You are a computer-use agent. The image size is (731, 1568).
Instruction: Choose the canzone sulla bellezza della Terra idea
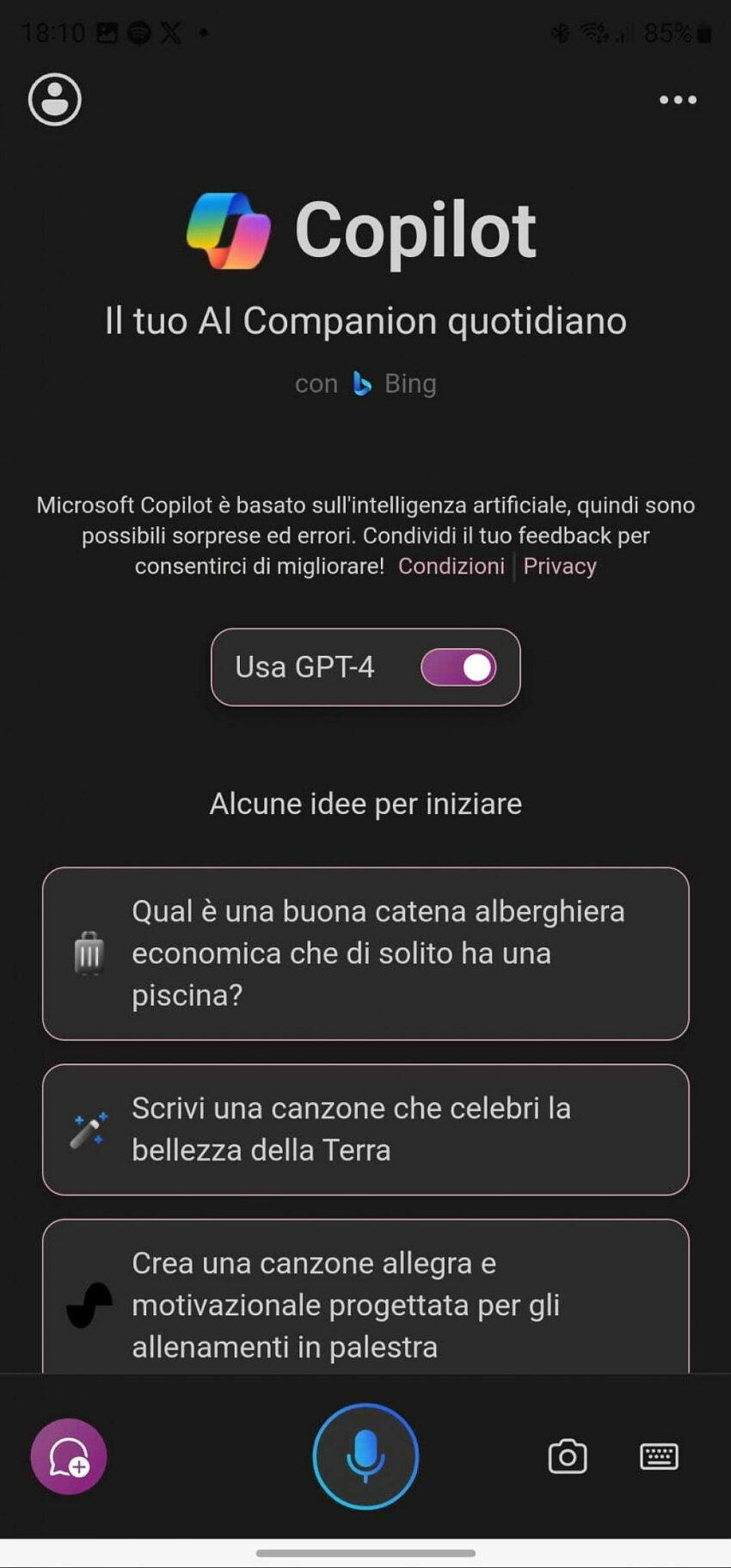[365, 1130]
